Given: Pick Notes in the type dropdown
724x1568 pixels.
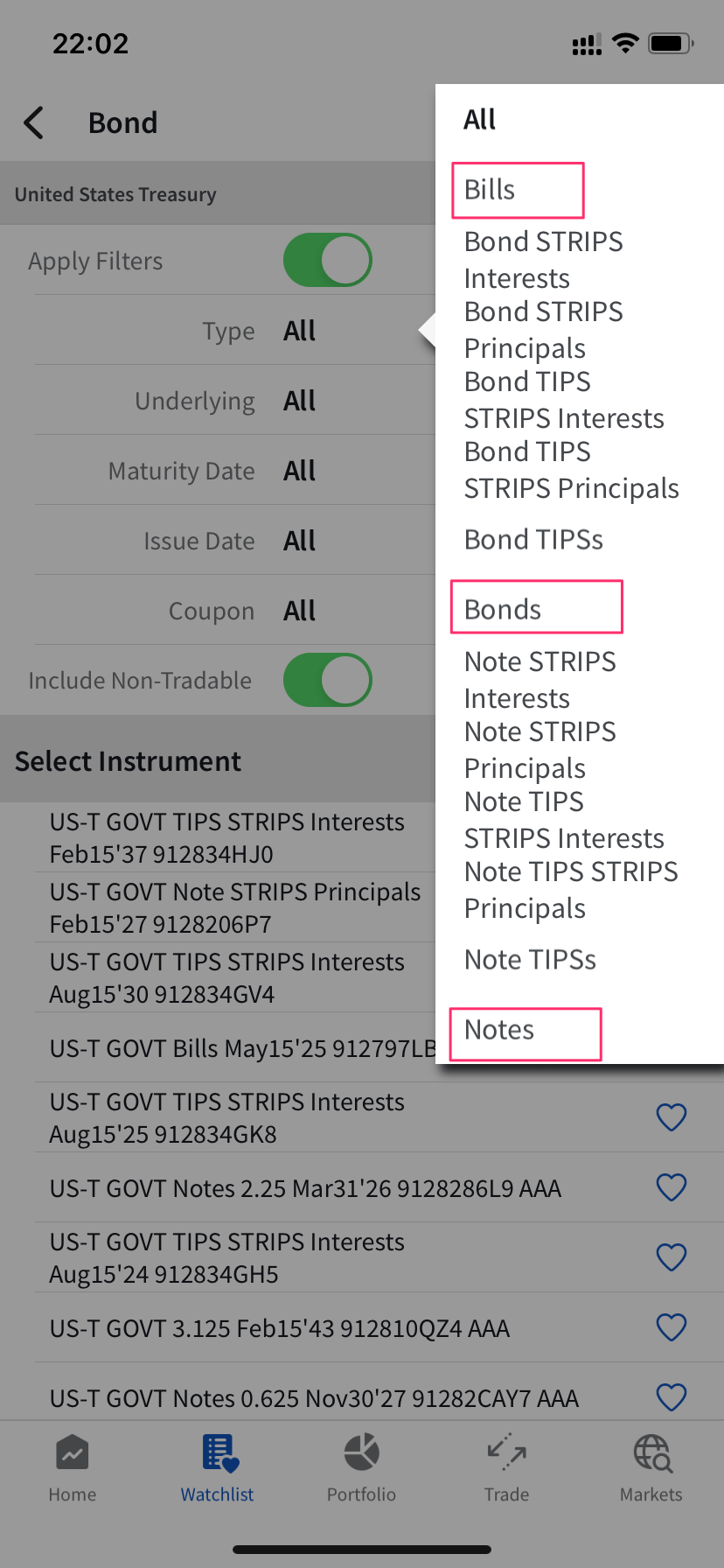Looking at the screenshot, I should [499, 1030].
